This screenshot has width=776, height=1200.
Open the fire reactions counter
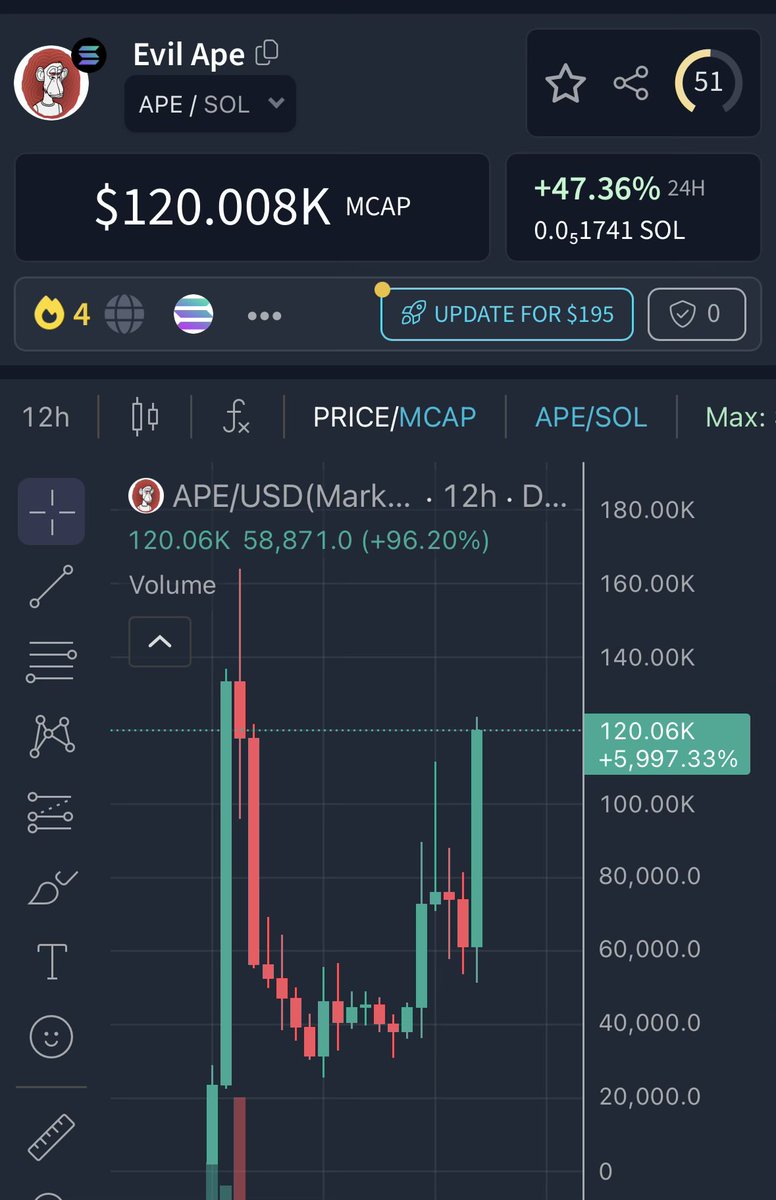click(x=61, y=314)
